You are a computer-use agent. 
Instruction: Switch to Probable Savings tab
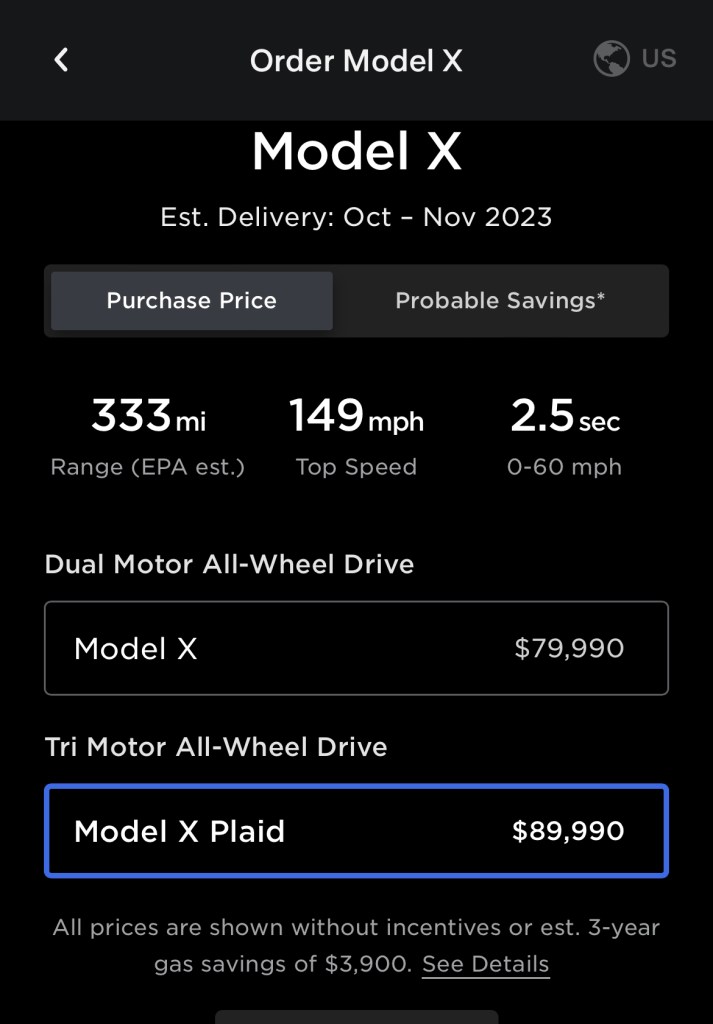pyautogui.click(x=500, y=301)
